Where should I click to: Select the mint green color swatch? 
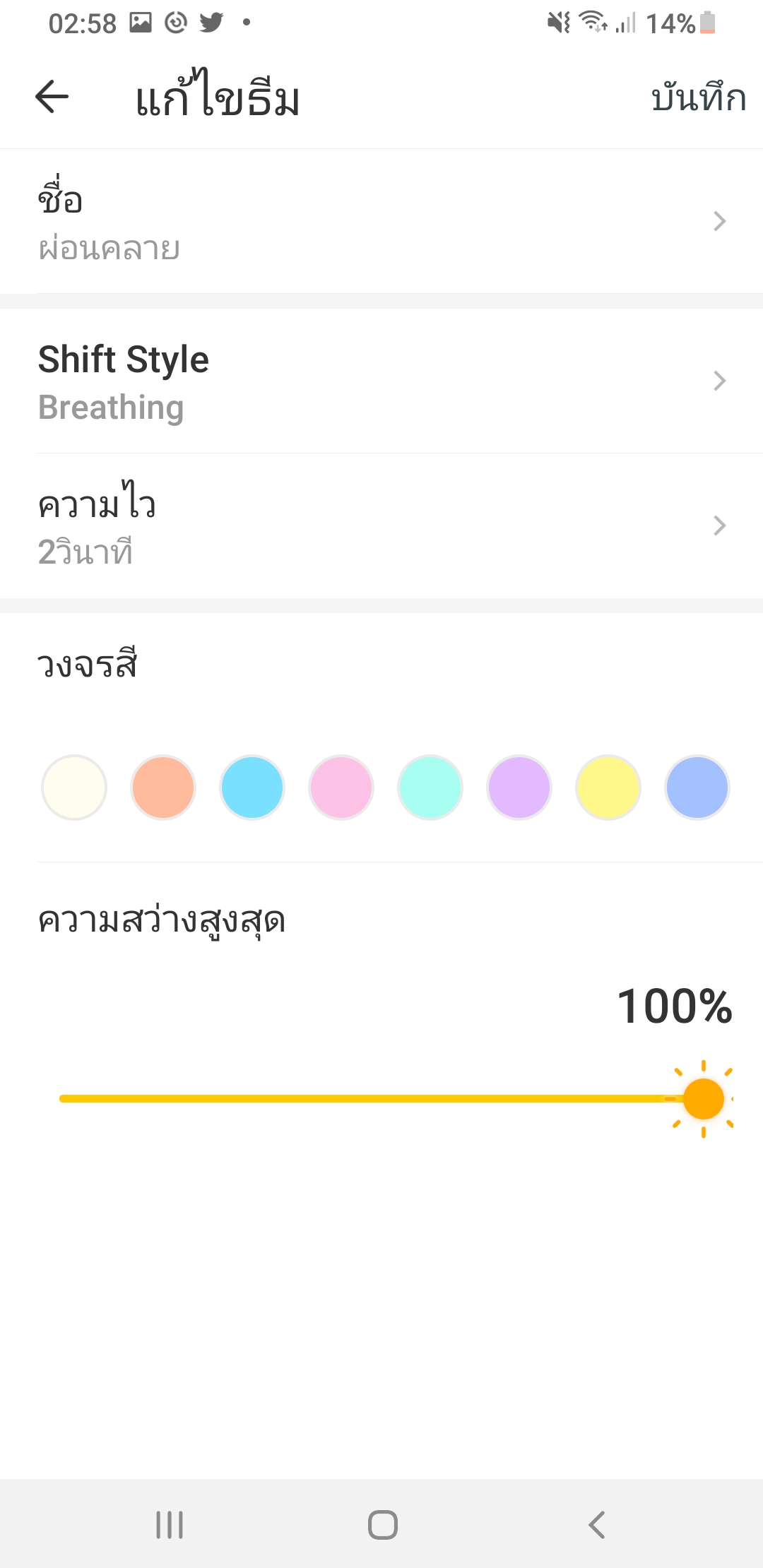pyautogui.click(x=430, y=787)
